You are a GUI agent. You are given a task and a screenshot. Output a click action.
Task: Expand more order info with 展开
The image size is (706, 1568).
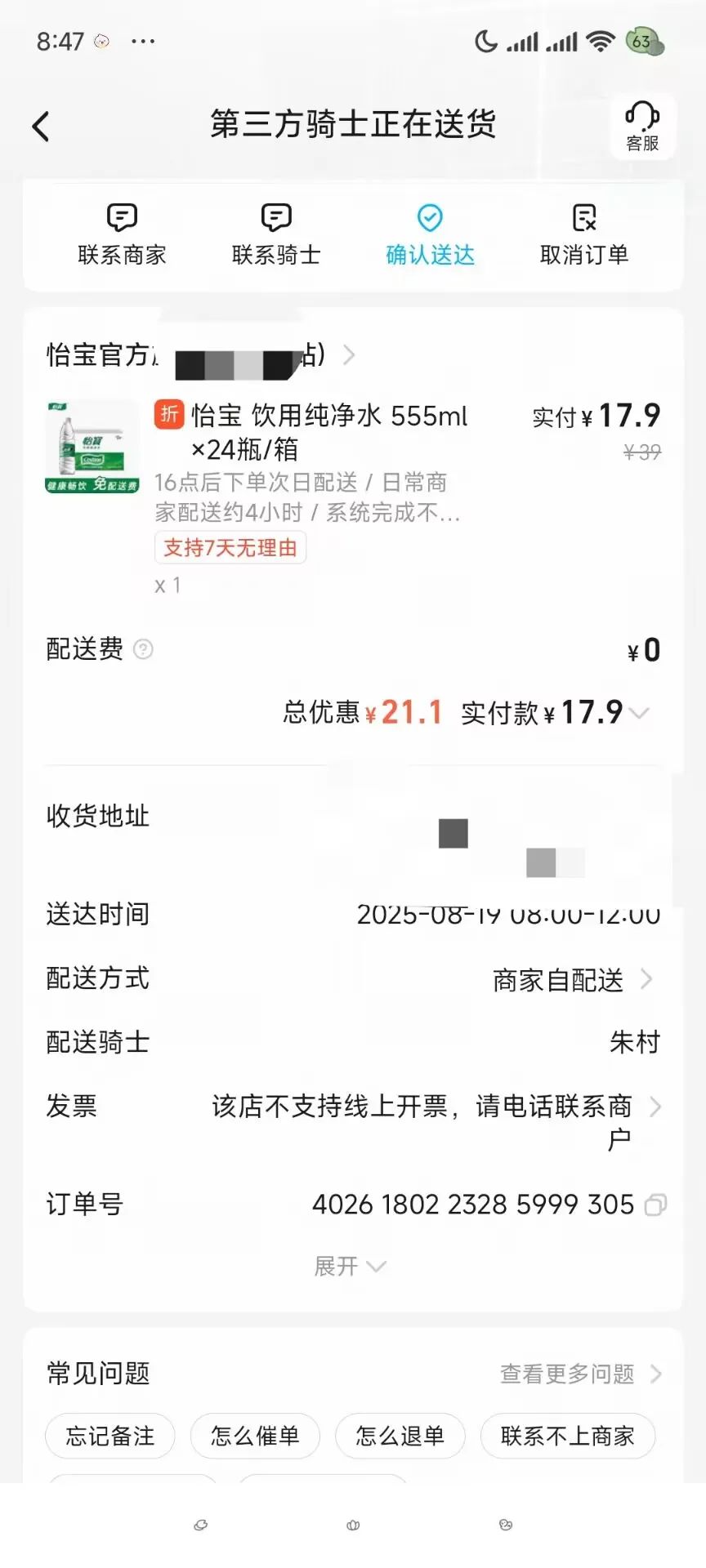point(350,1267)
